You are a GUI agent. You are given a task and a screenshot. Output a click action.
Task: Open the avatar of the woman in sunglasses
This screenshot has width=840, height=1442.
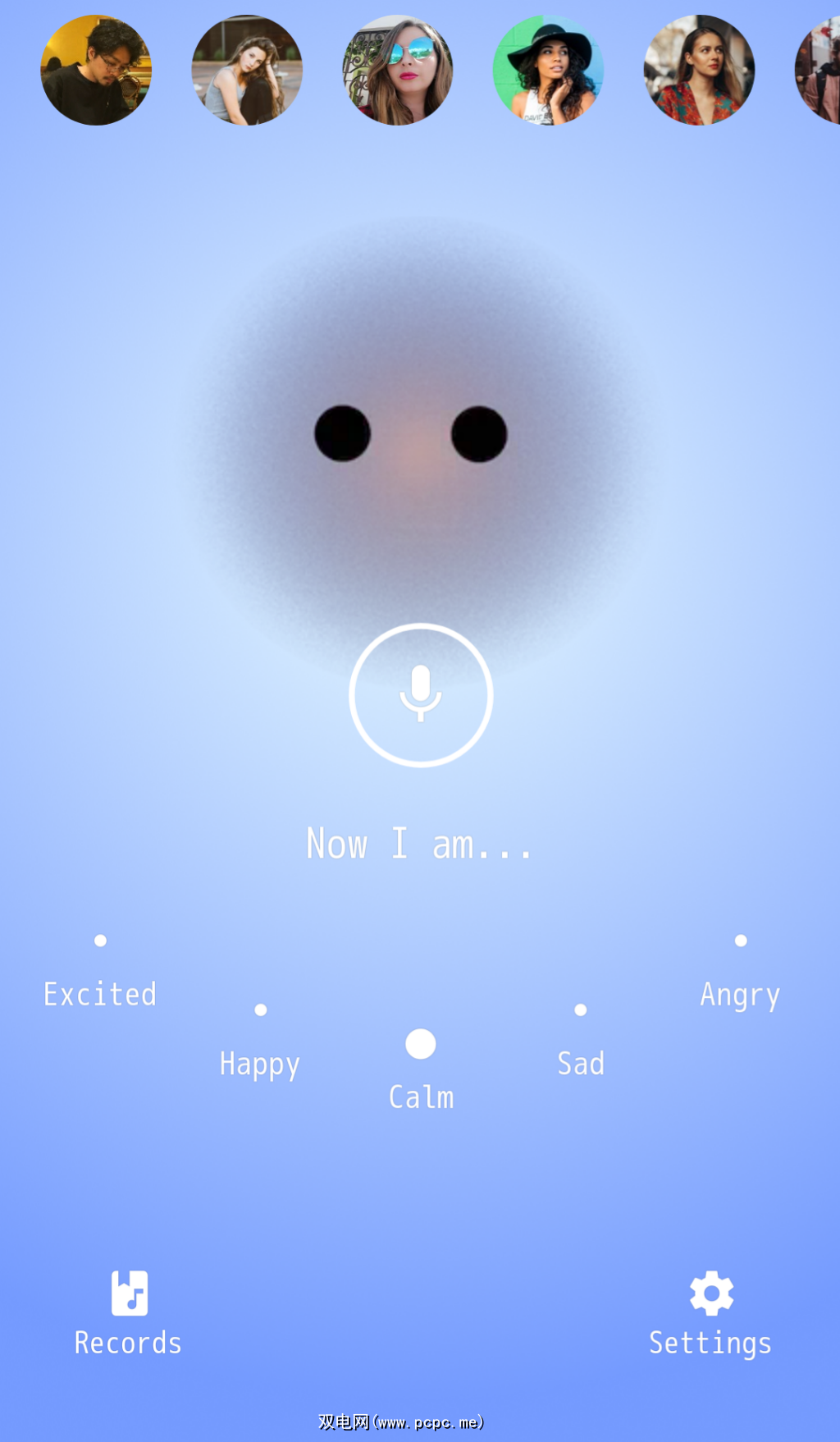tap(398, 71)
